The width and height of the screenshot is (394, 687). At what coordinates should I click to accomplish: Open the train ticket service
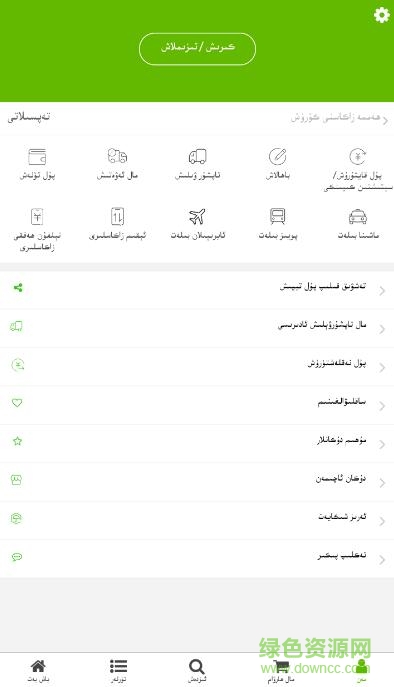[x=277, y=224]
